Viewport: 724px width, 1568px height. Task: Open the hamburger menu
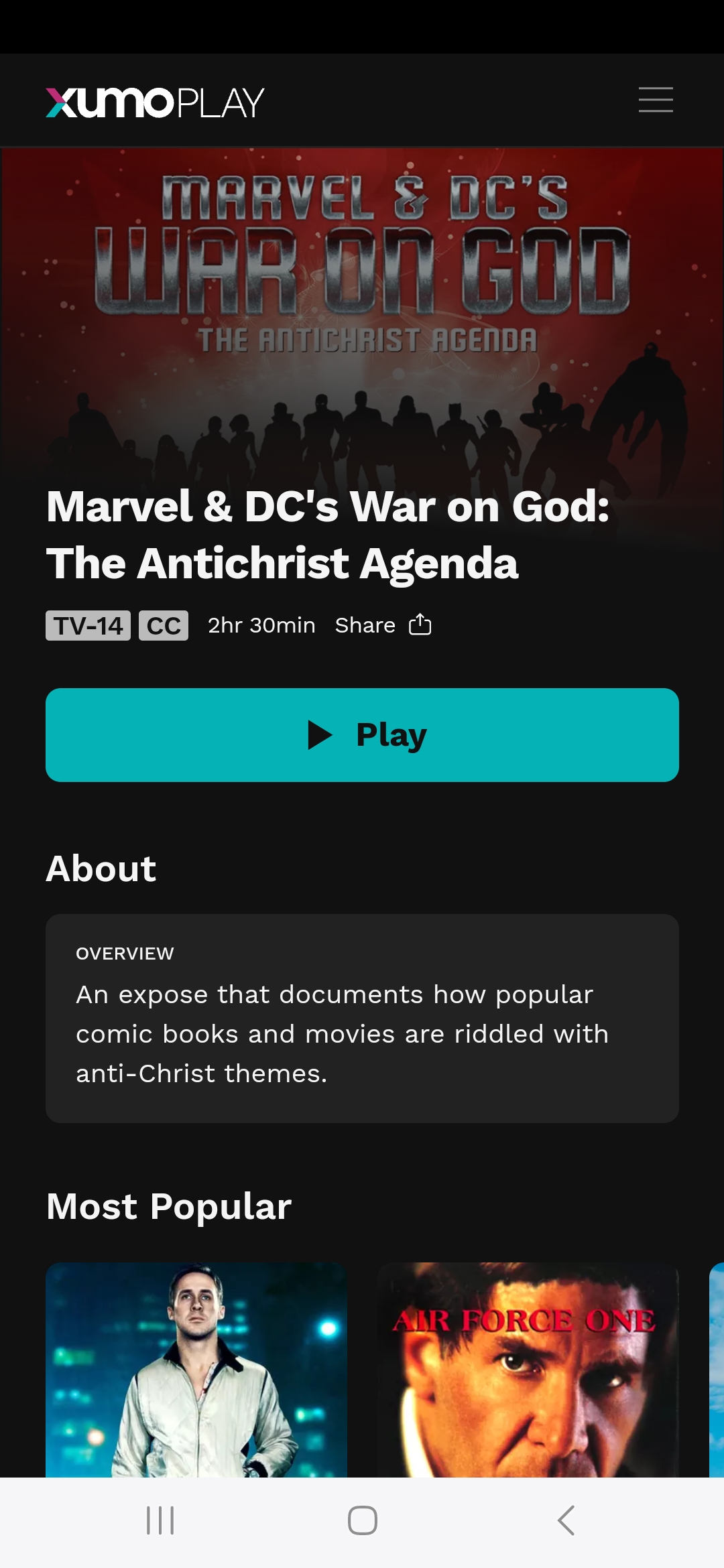[655, 100]
